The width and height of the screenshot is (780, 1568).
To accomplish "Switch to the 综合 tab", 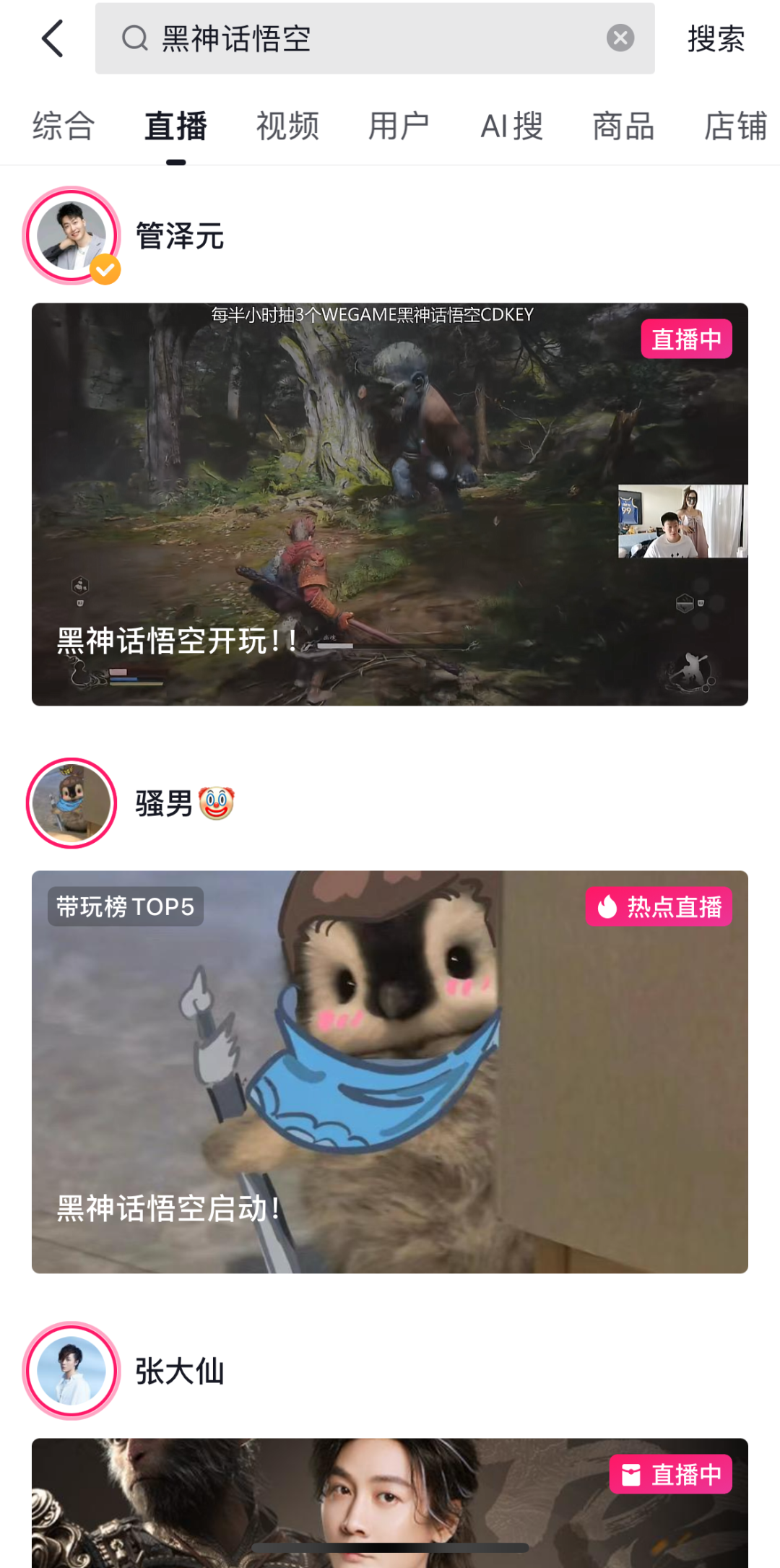I will pyautogui.click(x=64, y=126).
